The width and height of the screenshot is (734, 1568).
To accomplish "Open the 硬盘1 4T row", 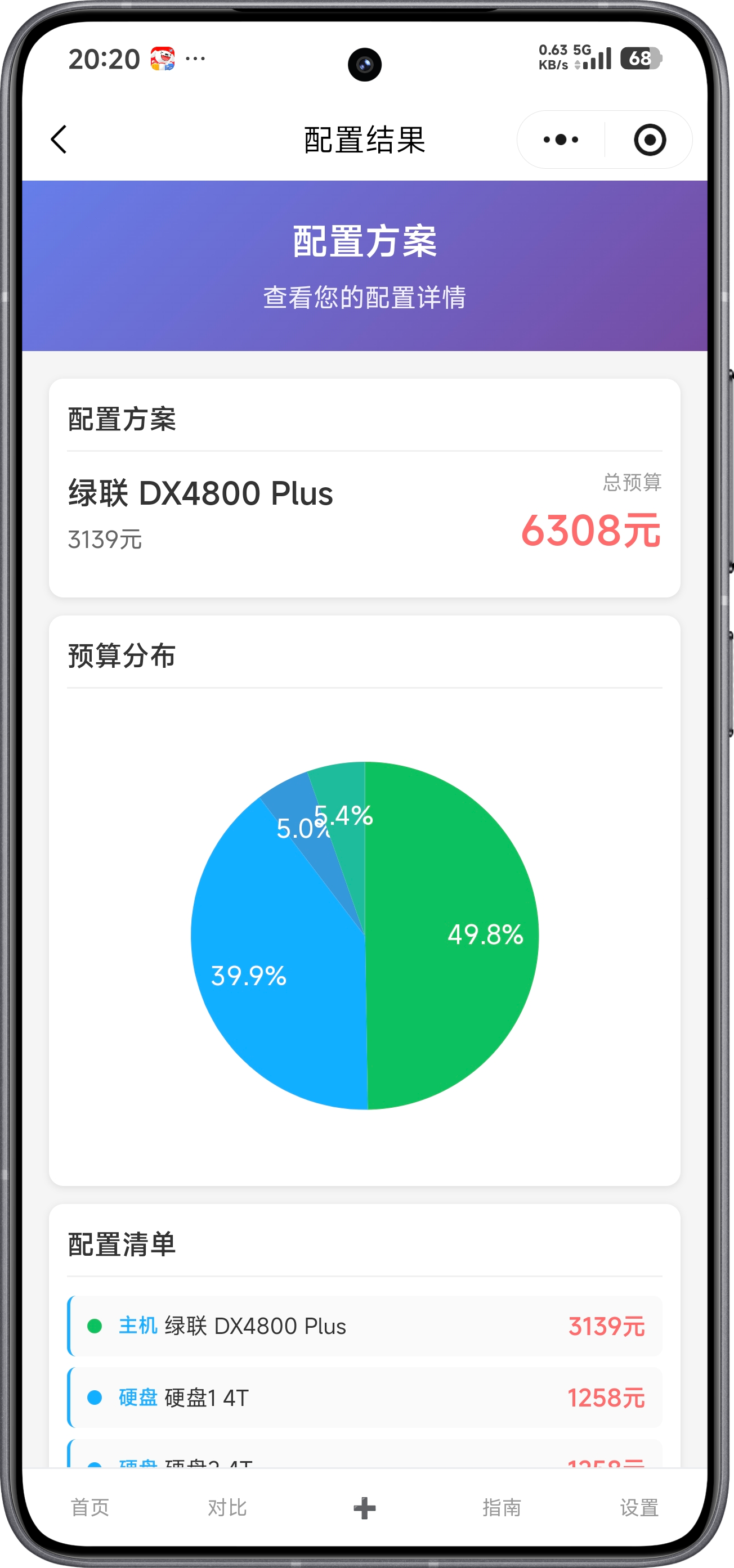I will [364, 1398].
